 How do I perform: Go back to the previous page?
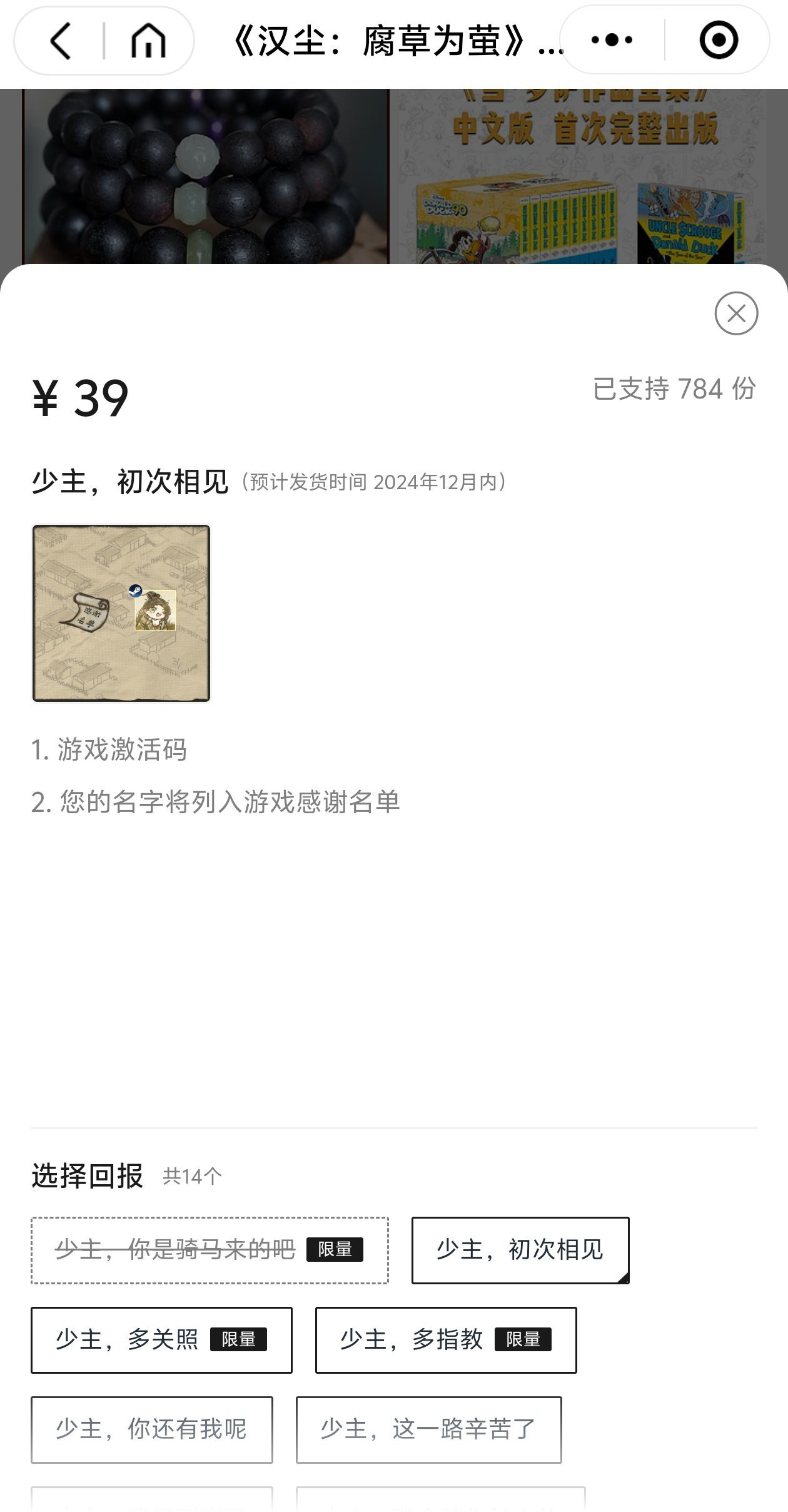coord(61,41)
